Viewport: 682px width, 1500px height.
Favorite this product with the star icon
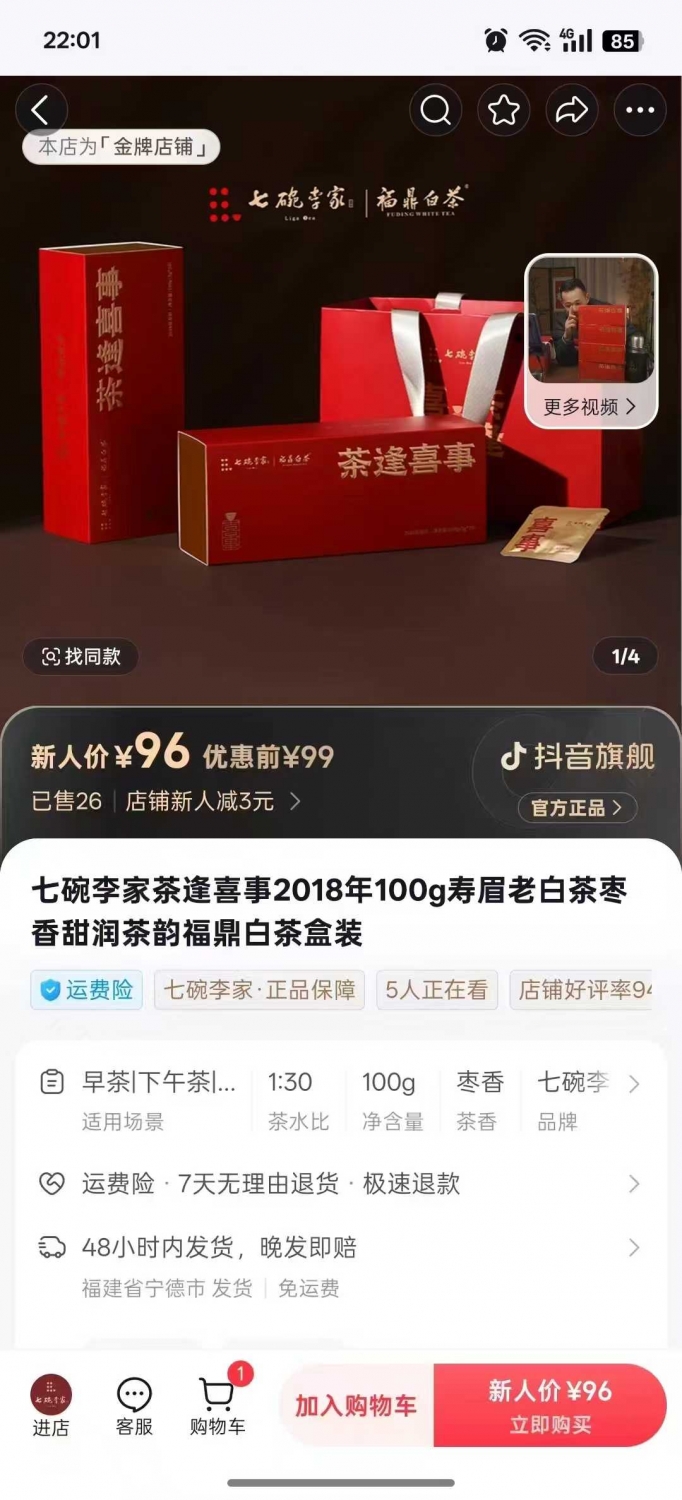coord(503,110)
